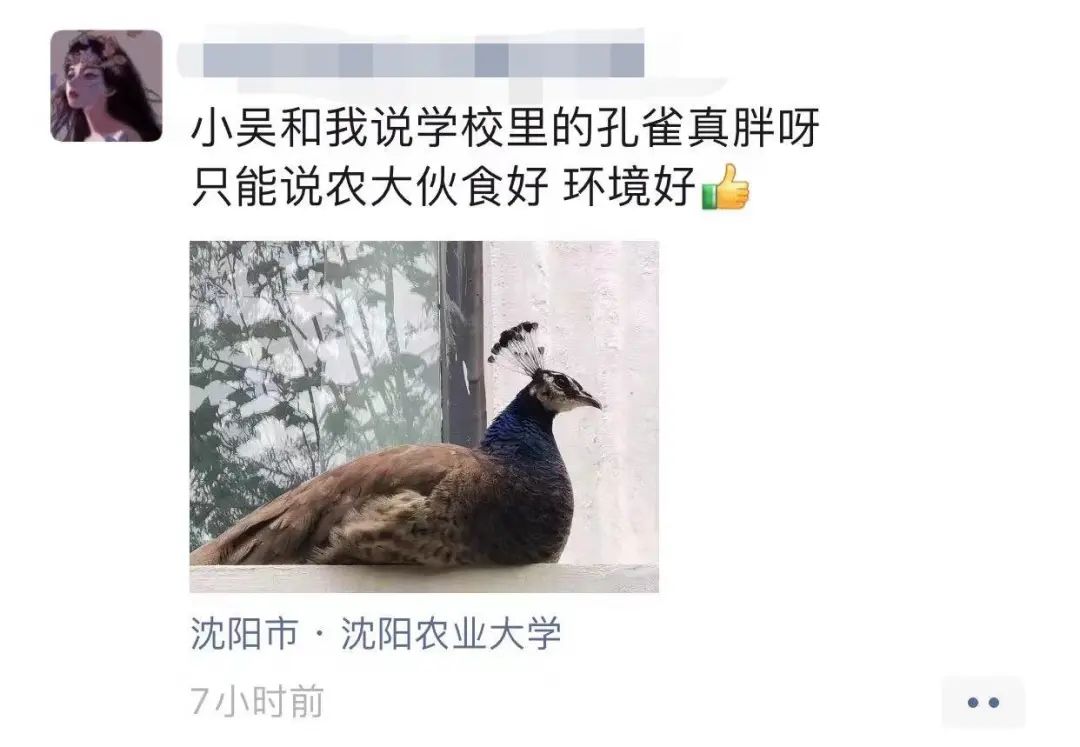Open the blurred poster name
Image resolution: width=1080 pixels, height=747 pixels.
coord(422,60)
